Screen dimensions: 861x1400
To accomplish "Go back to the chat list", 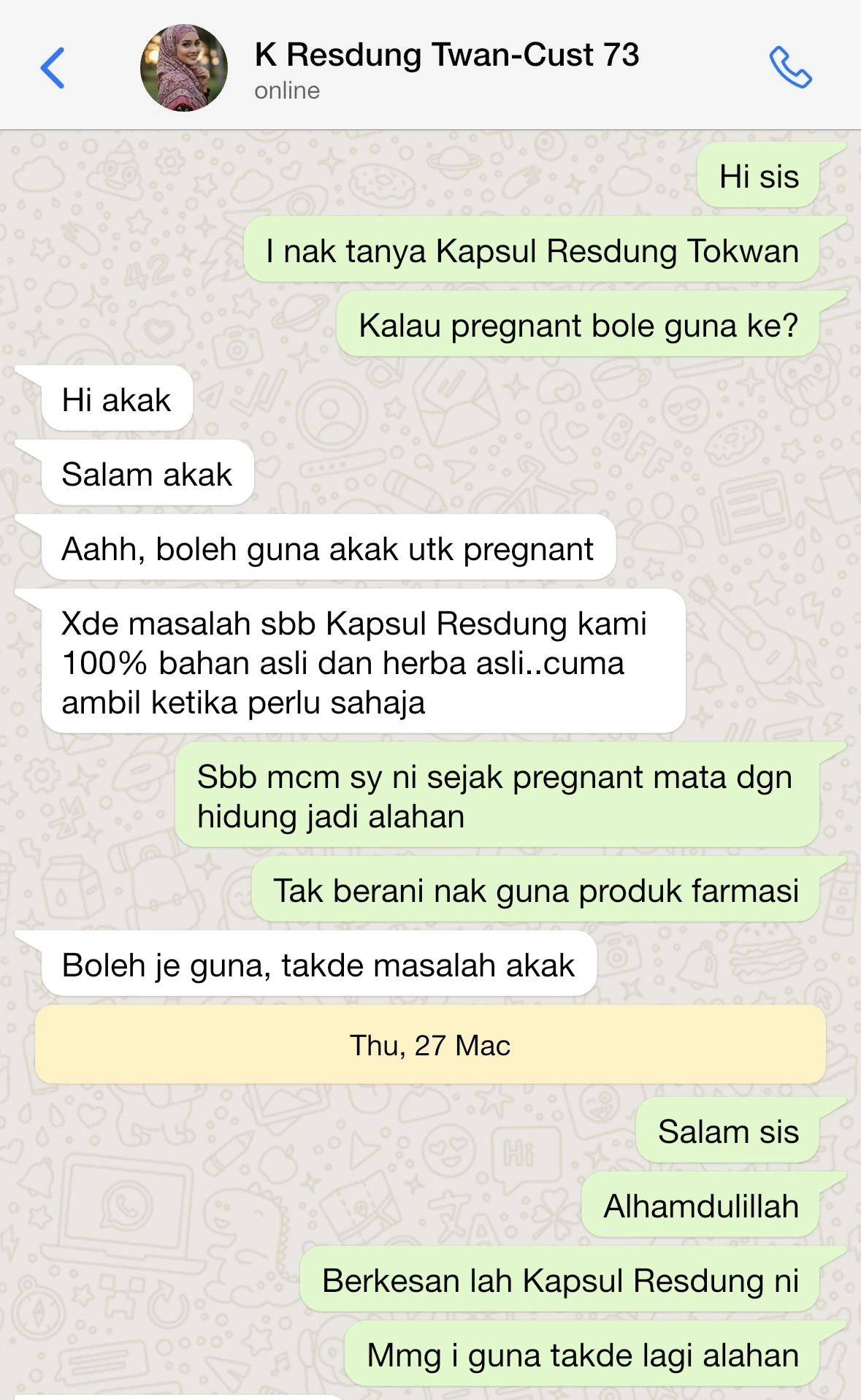I will [53, 68].
